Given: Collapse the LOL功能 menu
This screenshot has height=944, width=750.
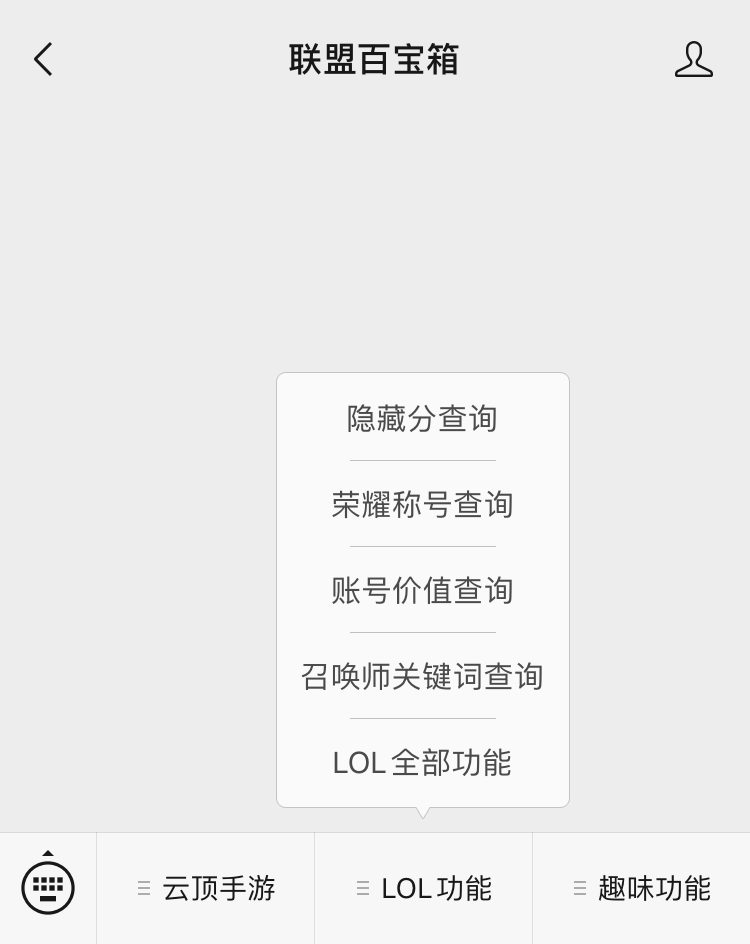Looking at the screenshot, I should 424,888.
